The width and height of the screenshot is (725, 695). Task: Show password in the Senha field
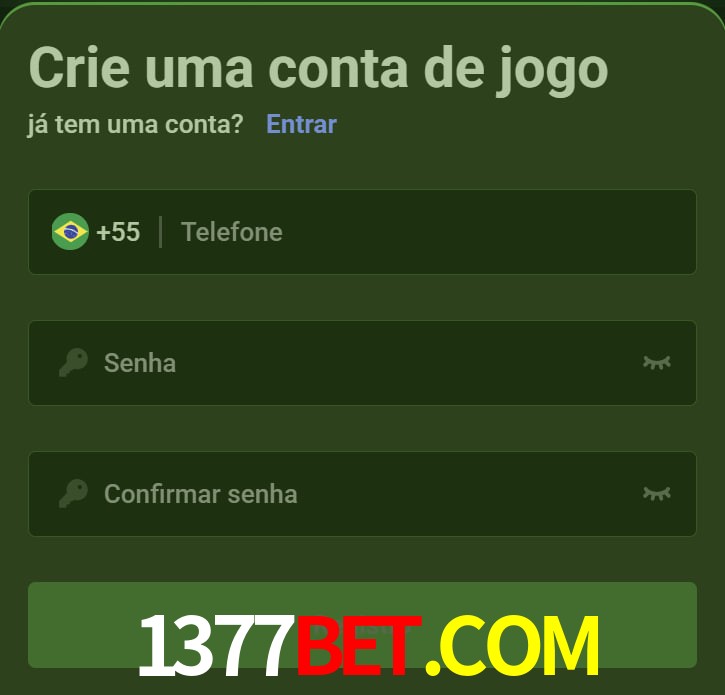[656, 362]
